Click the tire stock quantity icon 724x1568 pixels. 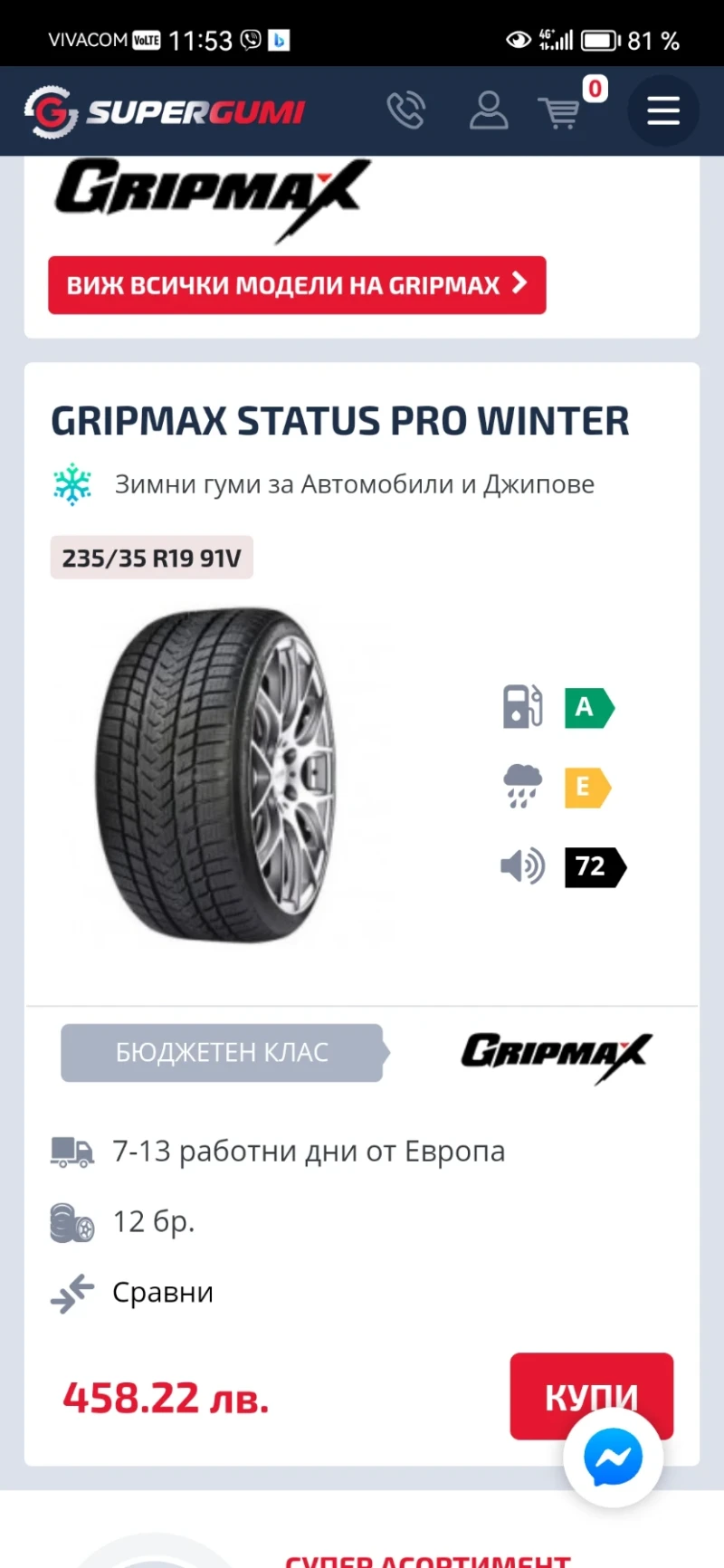[x=71, y=1221]
